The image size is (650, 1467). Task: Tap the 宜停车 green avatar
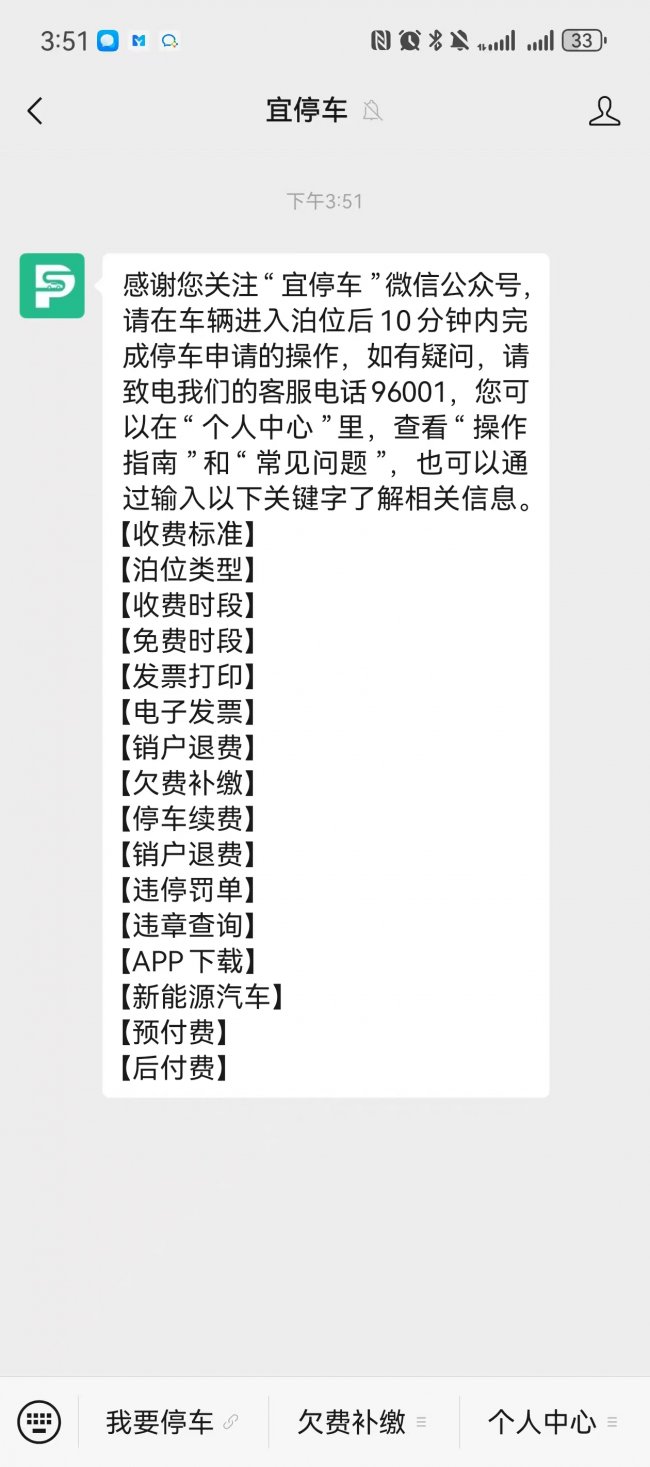click(x=52, y=286)
